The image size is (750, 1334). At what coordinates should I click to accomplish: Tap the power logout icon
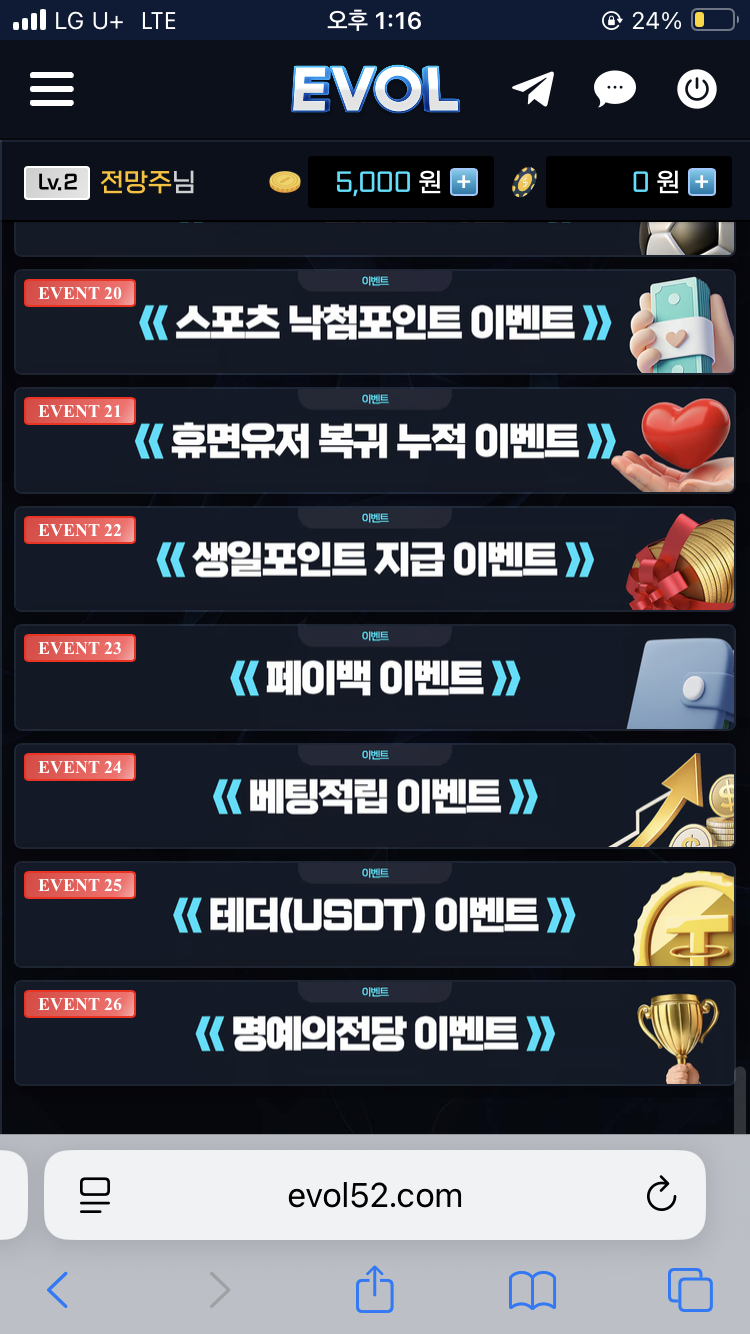tap(697, 89)
